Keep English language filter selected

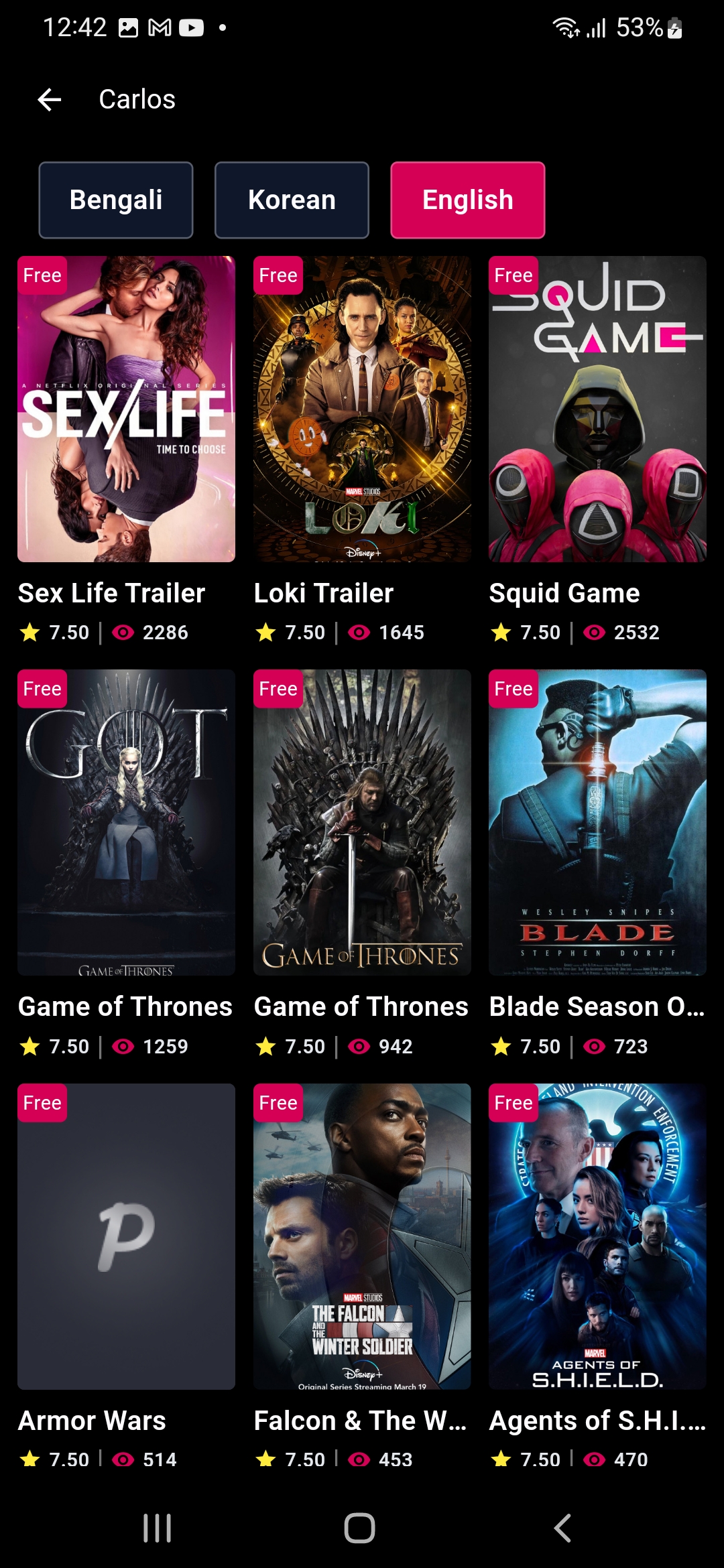click(x=467, y=199)
